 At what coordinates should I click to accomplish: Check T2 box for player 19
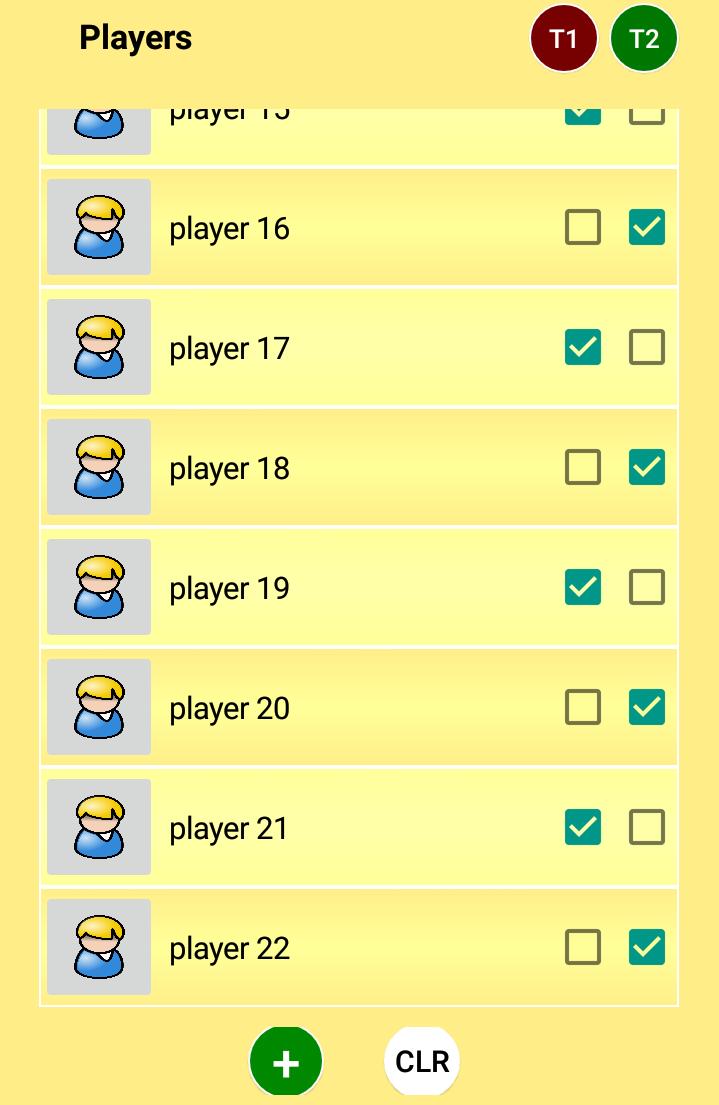[647, 588]
